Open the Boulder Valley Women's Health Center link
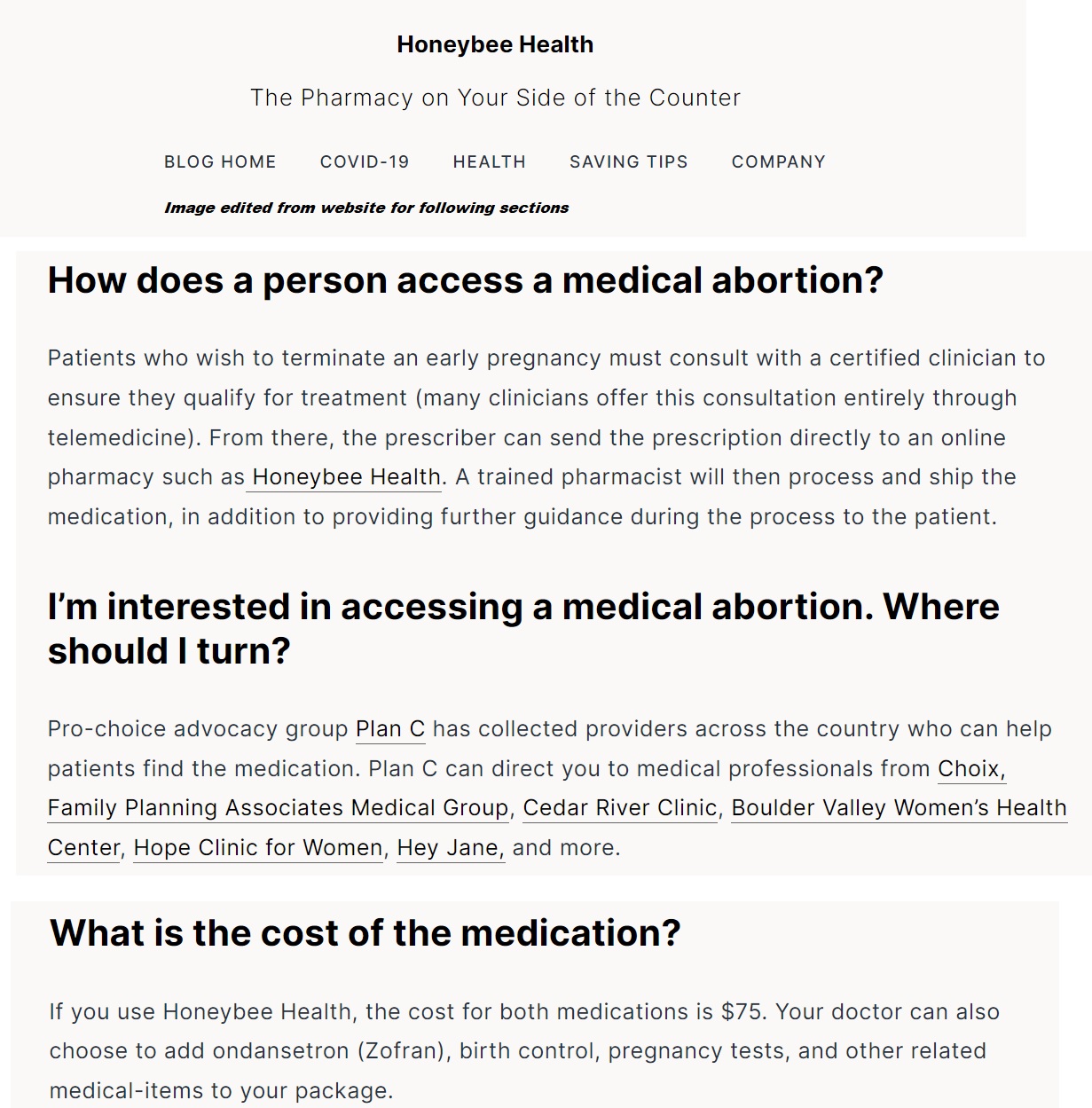Viewport: 1092px width, 1108px height. (898, 808)
